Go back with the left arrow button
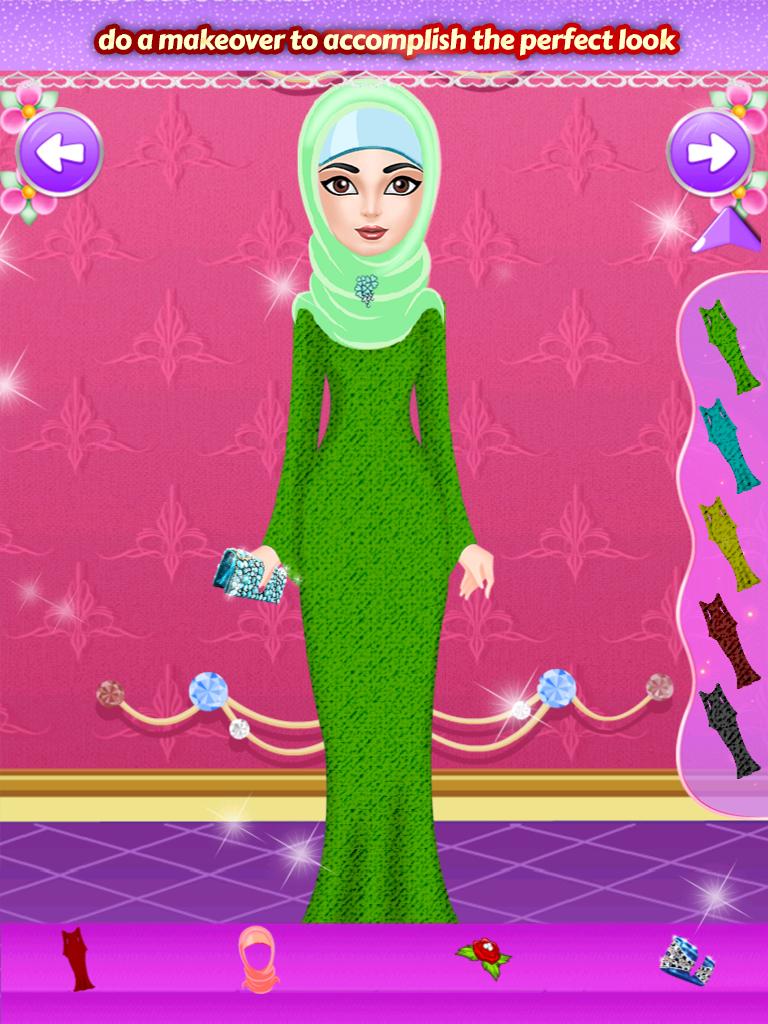This screenshot has height=1024, width=768. point(59,153)
